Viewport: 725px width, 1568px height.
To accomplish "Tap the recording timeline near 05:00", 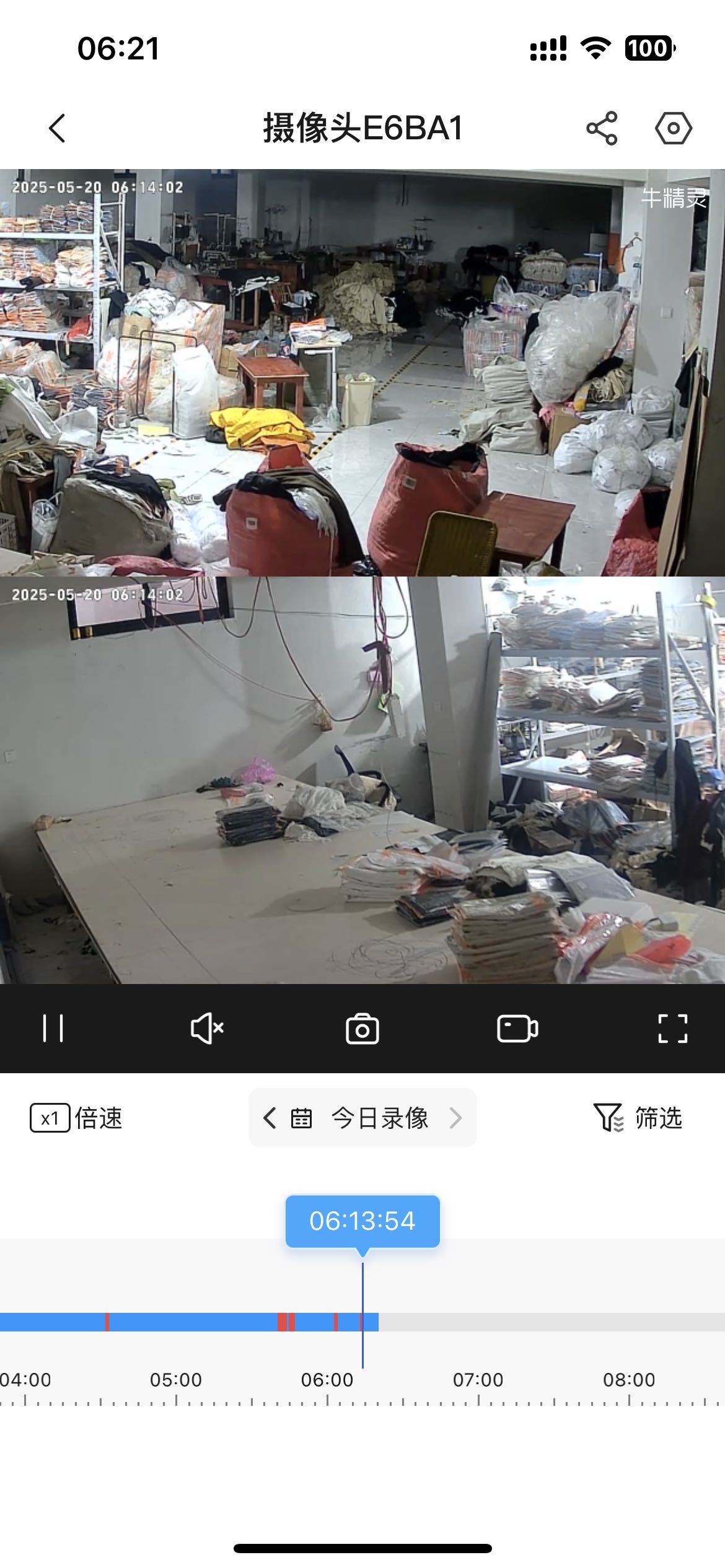I will (x=176, y=1322).
